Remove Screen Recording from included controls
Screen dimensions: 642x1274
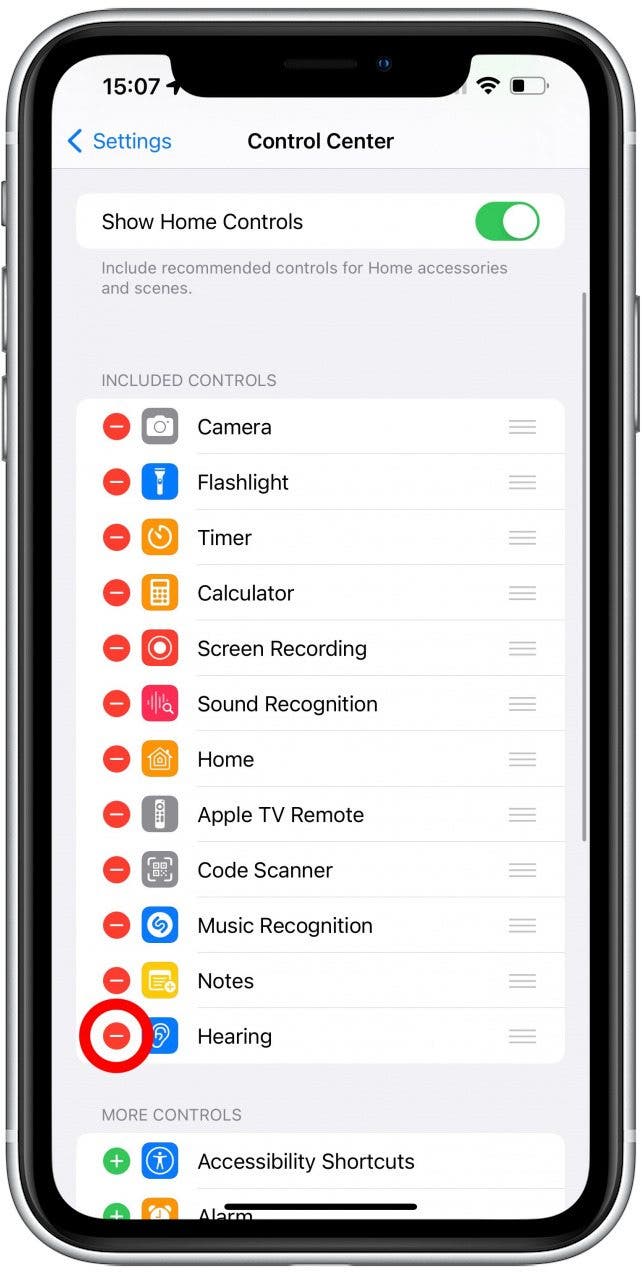tap(117, 648)
